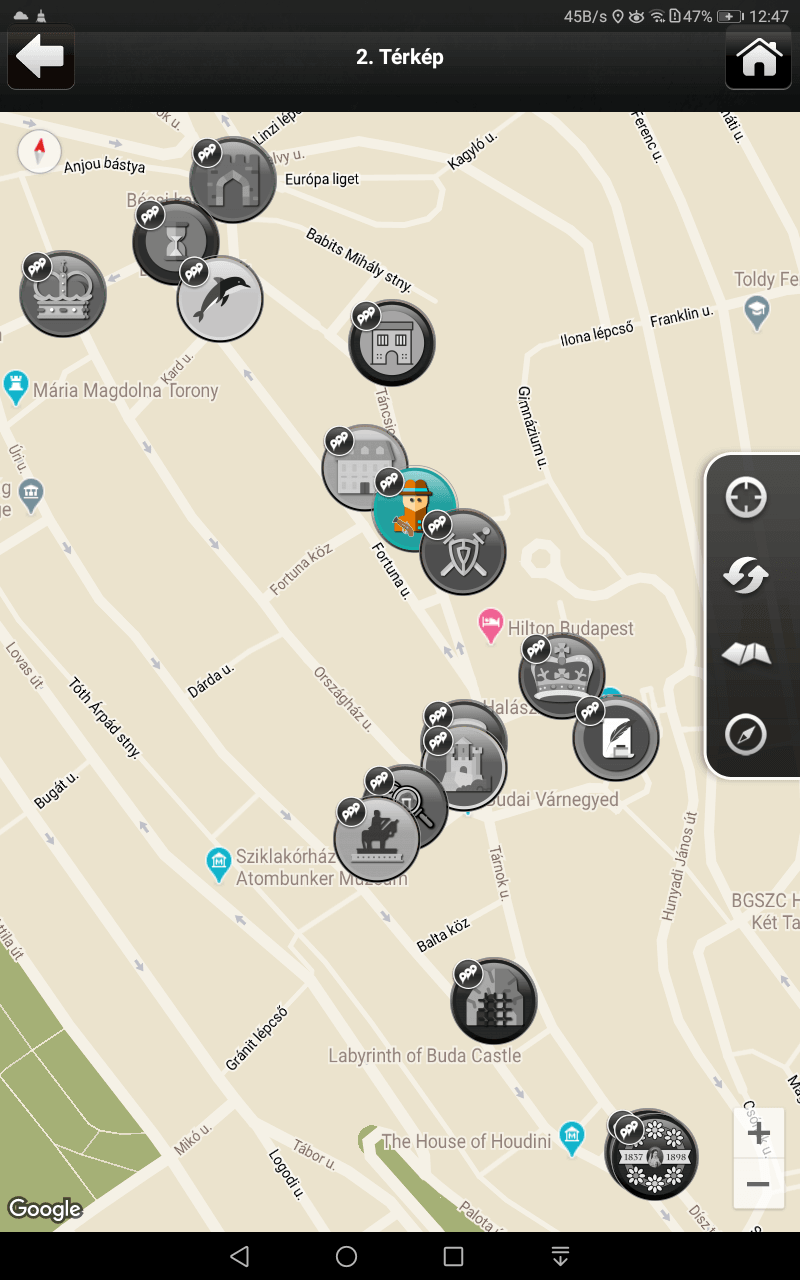
Task: Select the building marker near Babits Mihály stny.
Action: point(392,343)
